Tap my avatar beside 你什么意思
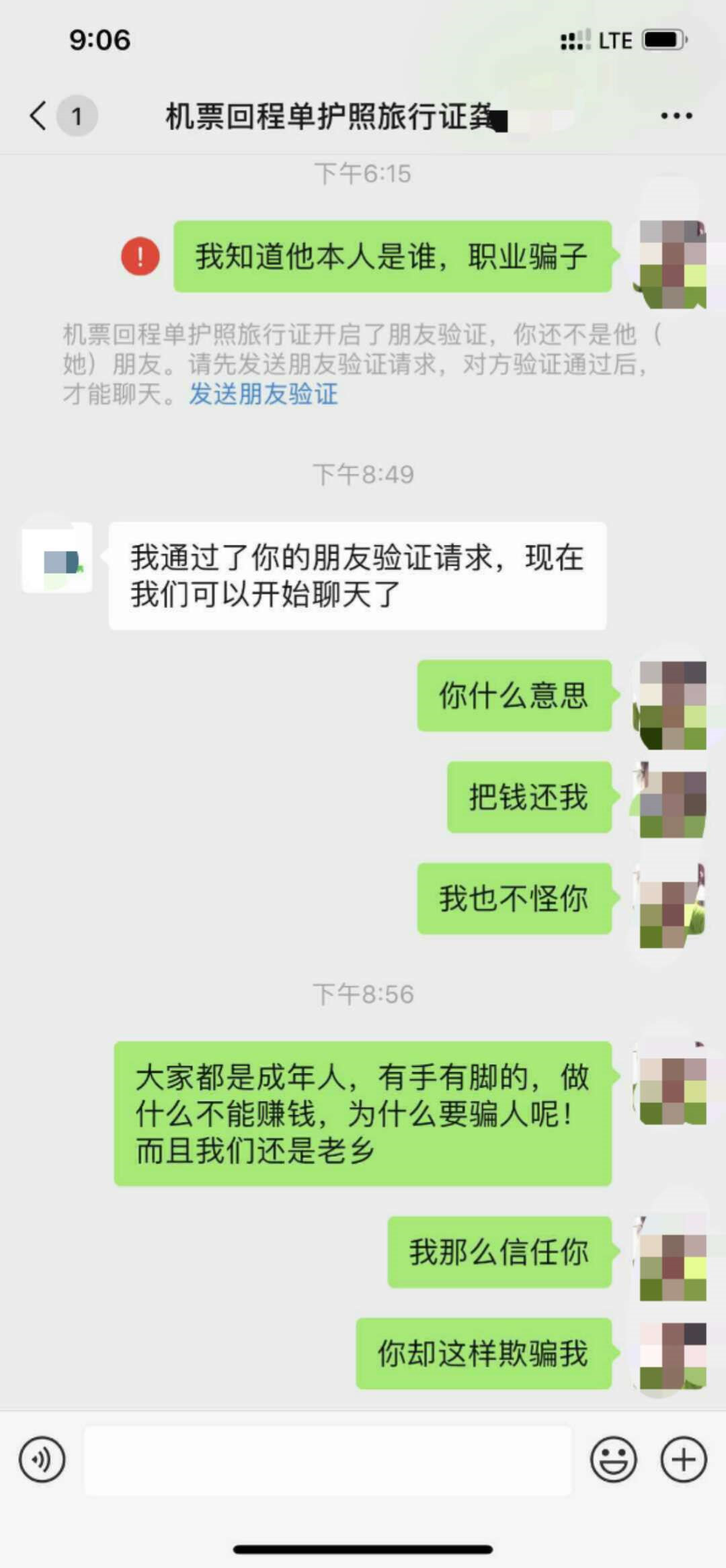Image resolution: width=726 pixels, height=1568 pixels. (672, 705)
